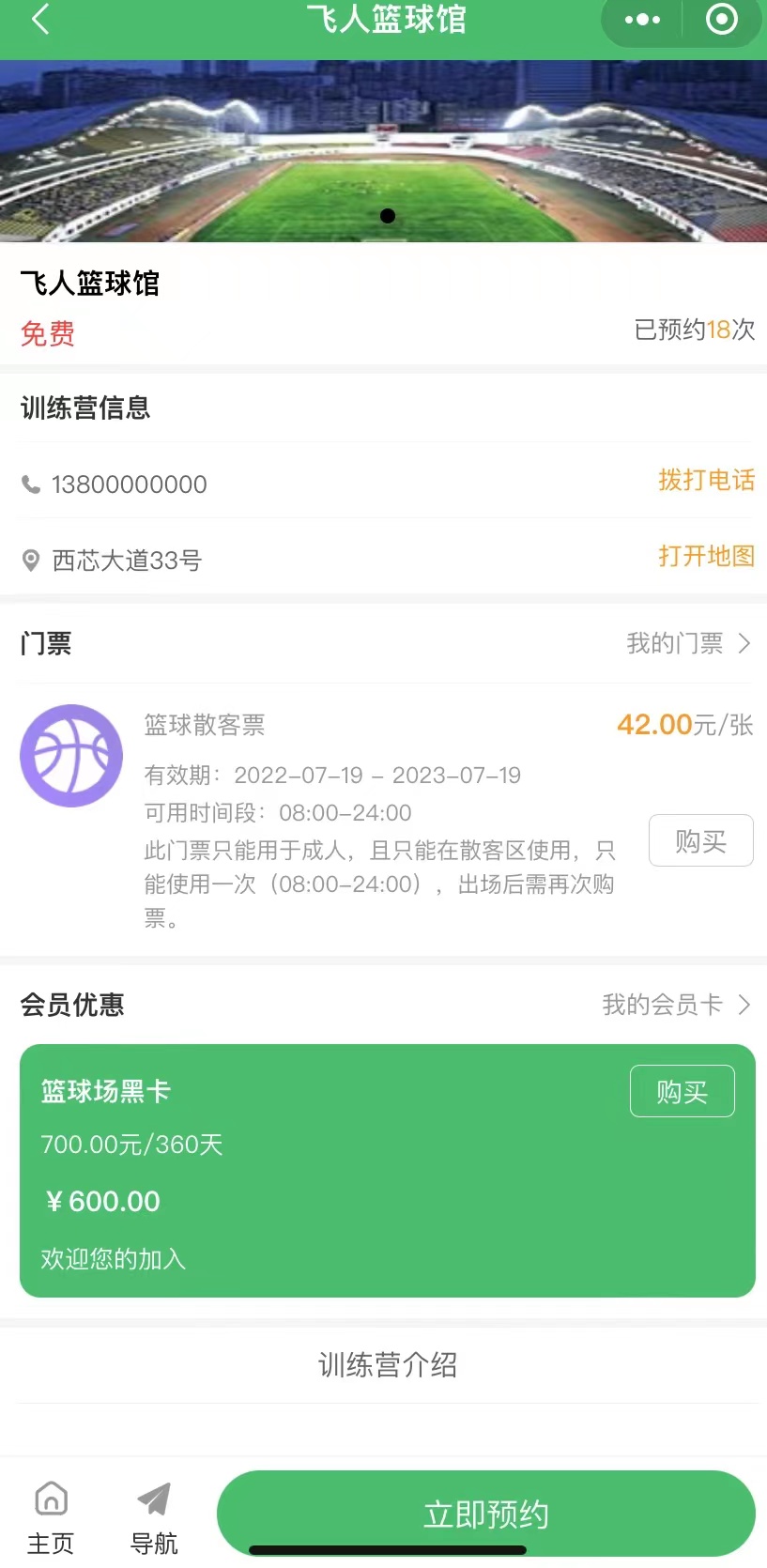Open 我的会员卡 page
The image size is (767, 1568).
676,1006
